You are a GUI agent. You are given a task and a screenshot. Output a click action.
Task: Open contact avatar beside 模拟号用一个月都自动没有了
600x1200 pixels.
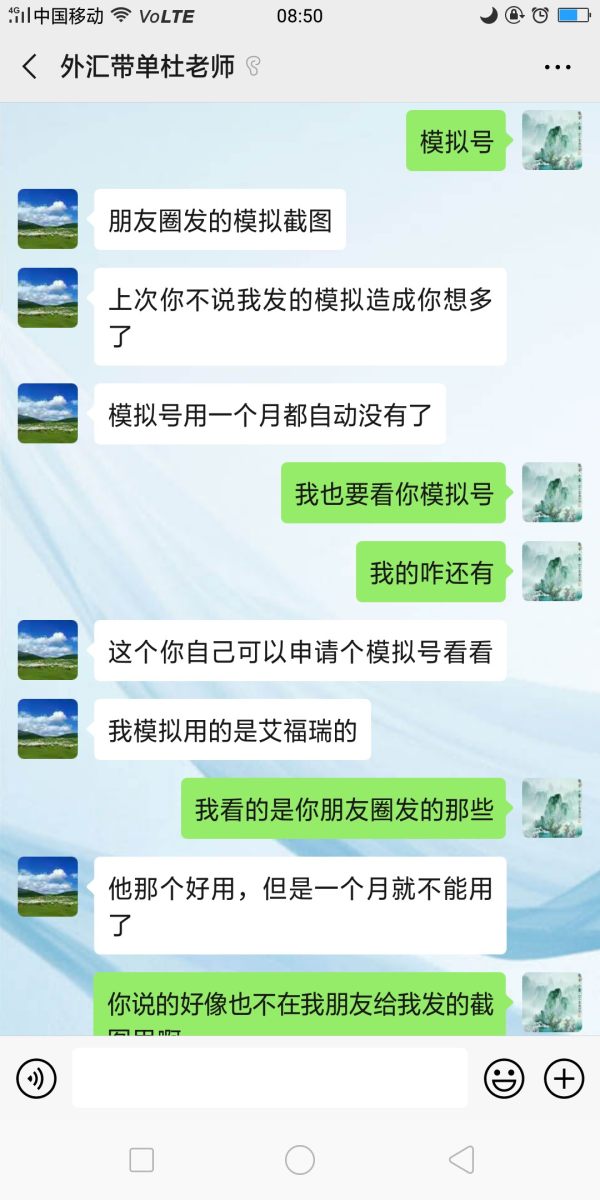[48, 413]
